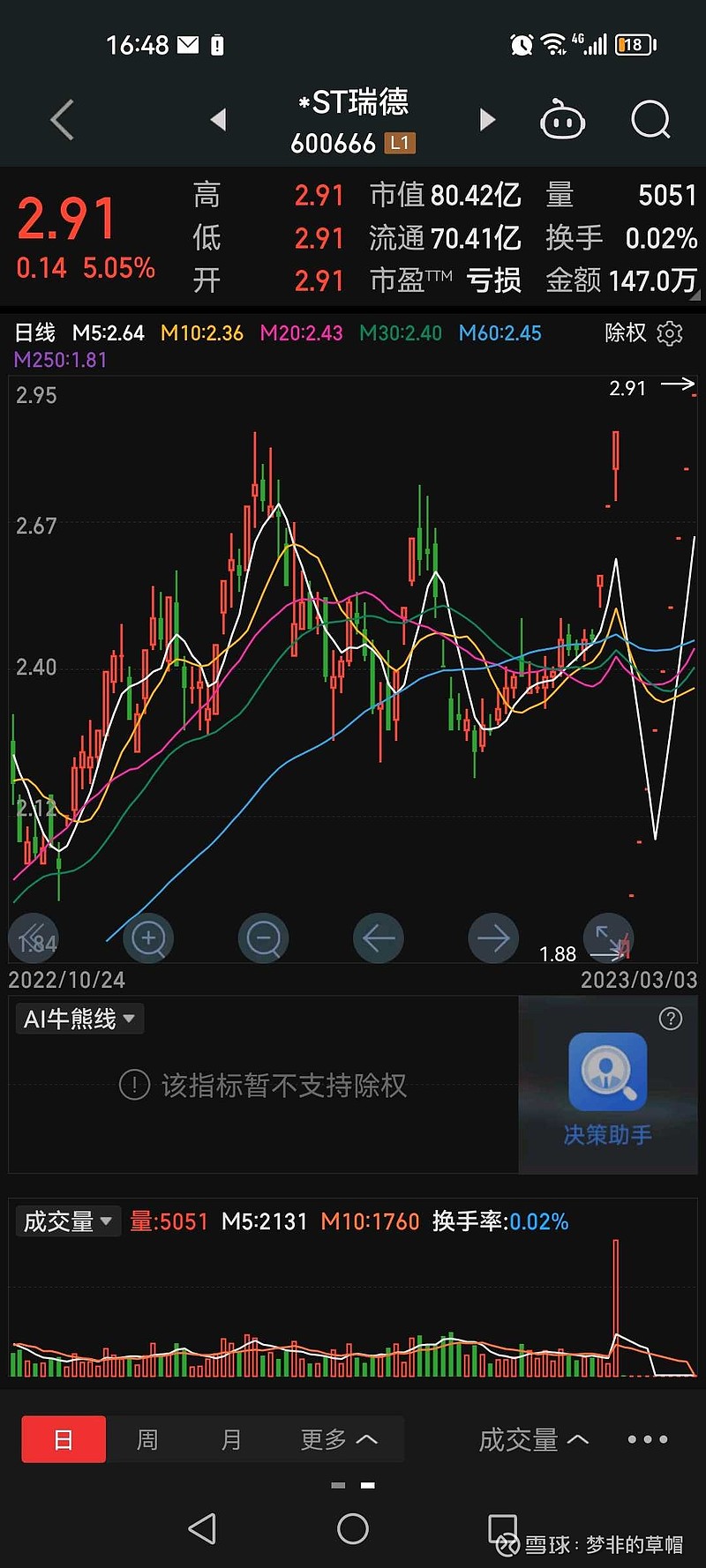This screenshot has height=1568, width=706.
Task: Expand the 更多 period options
Action: coord(339,1439)
